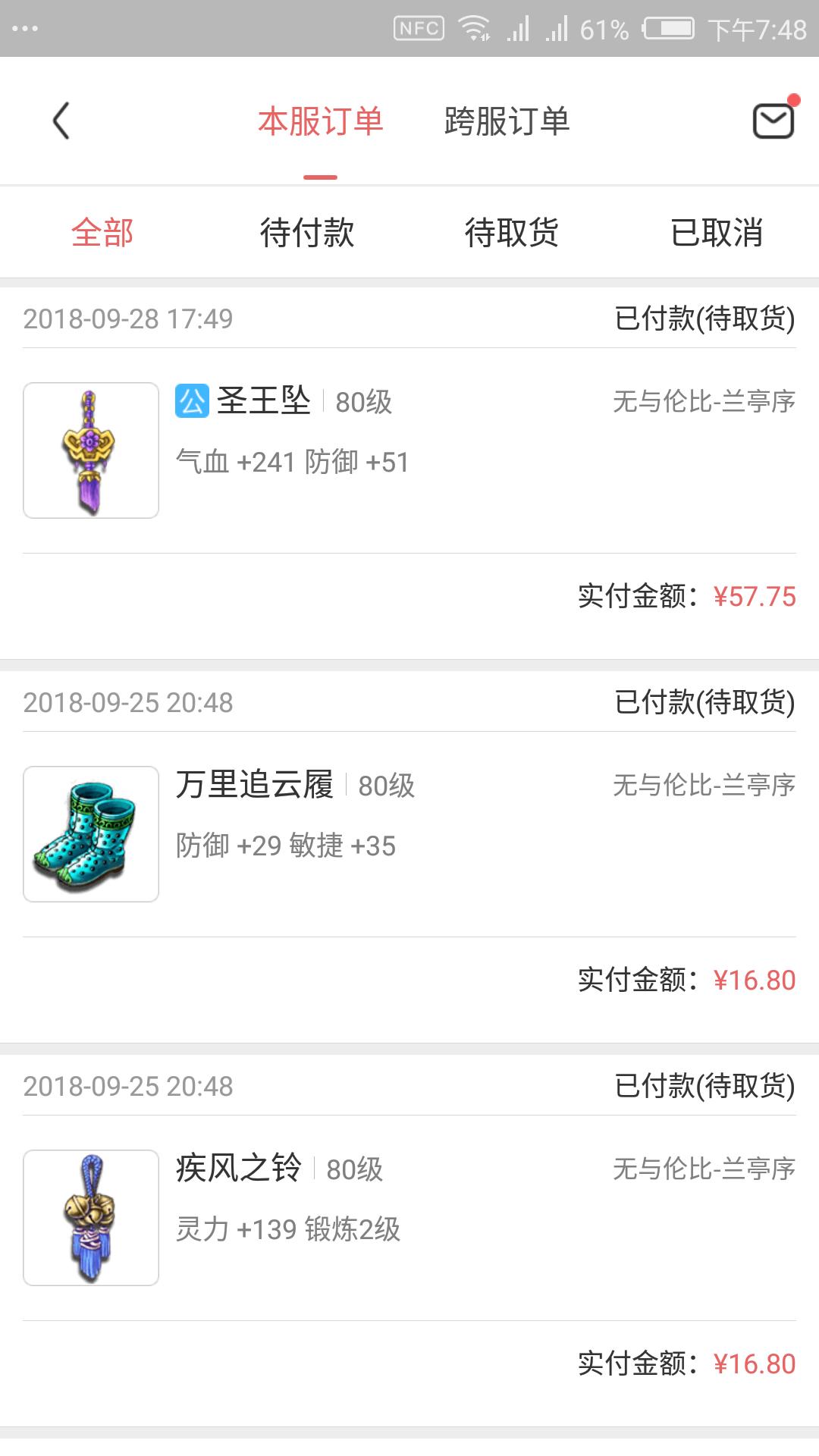Open the 疾风之铃 order
819x1456 pixels.
409,1218
